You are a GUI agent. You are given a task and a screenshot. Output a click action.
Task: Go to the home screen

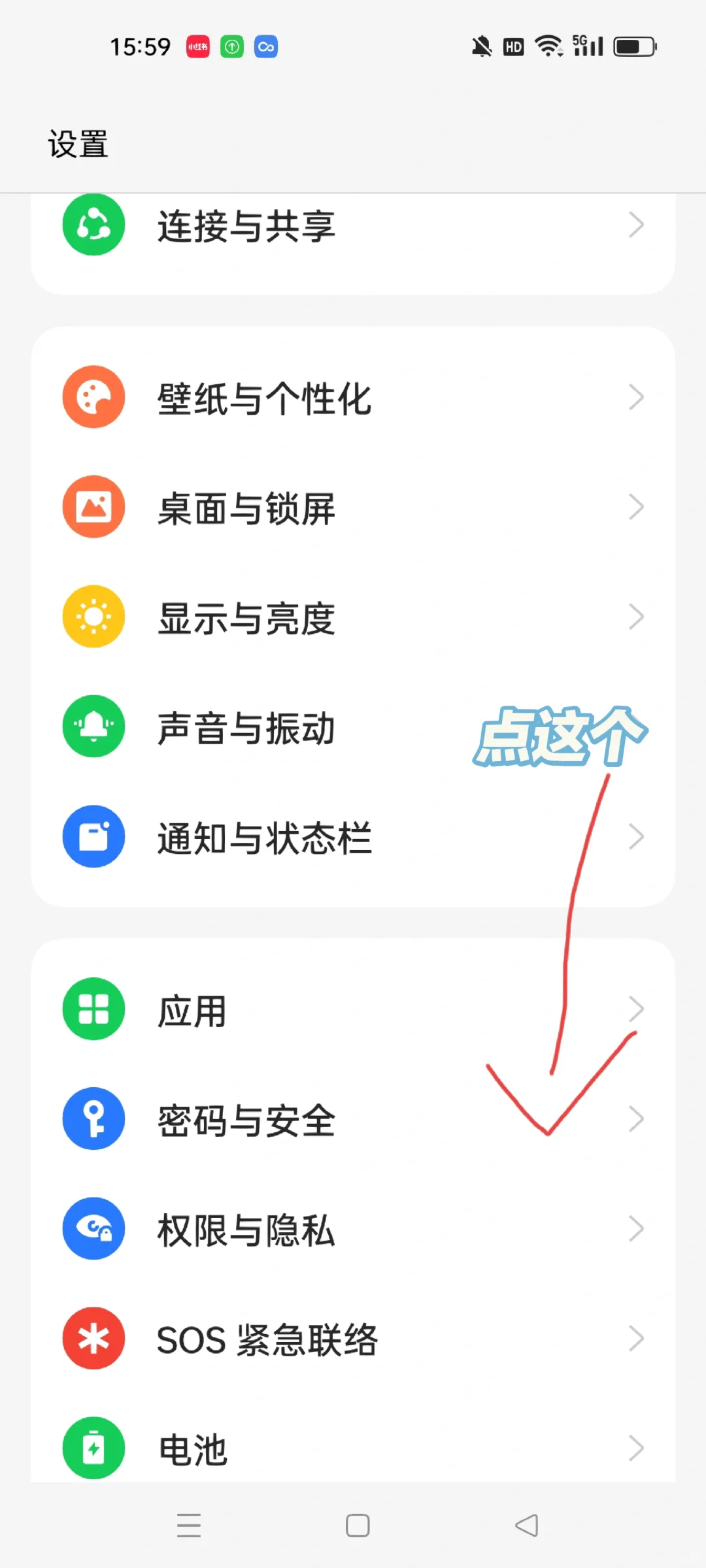tap(358, 1526)
